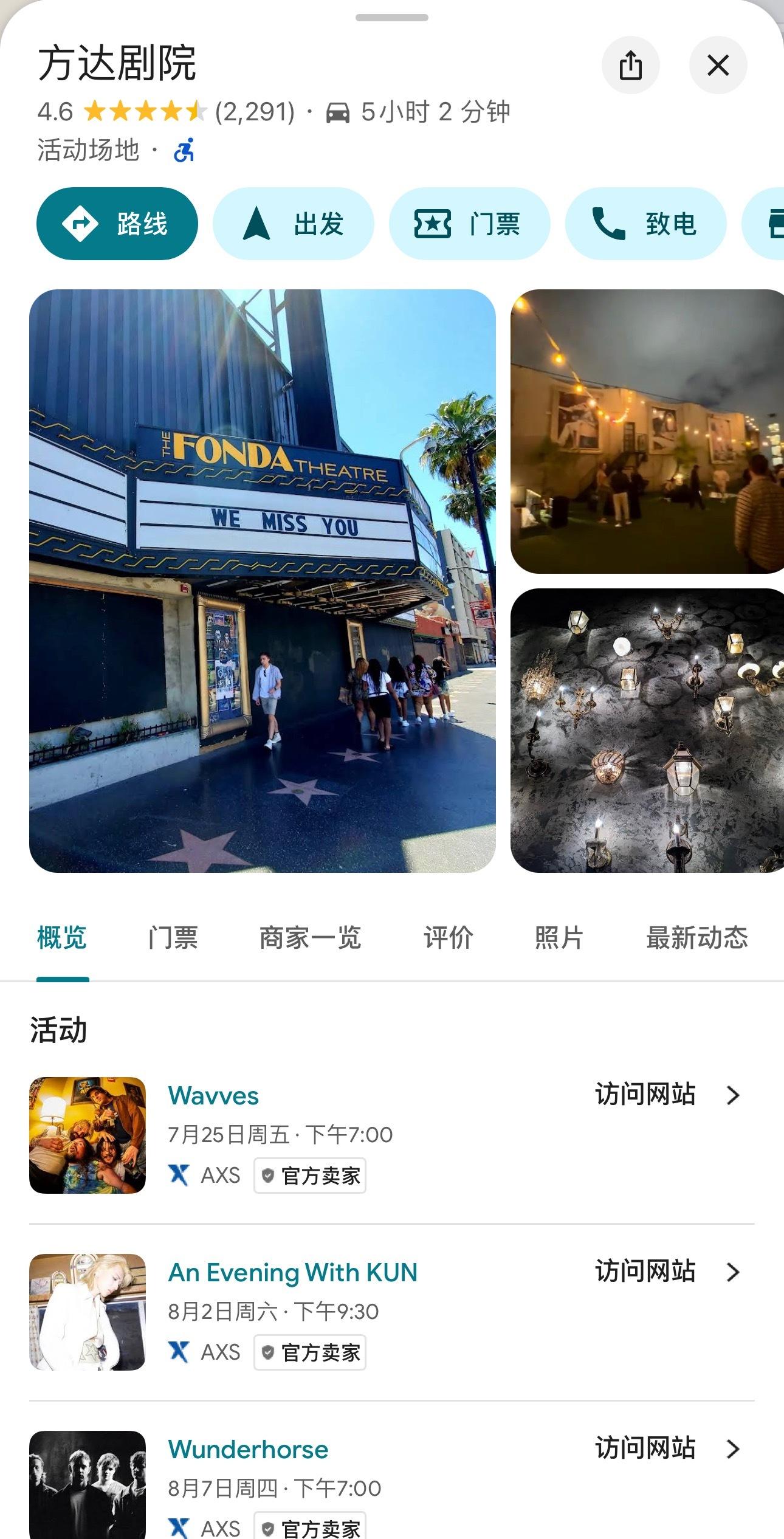Viewport: 784px width, 1539px height.
Task: Open An Evening With KUN event
Action: click(293, 1272)
